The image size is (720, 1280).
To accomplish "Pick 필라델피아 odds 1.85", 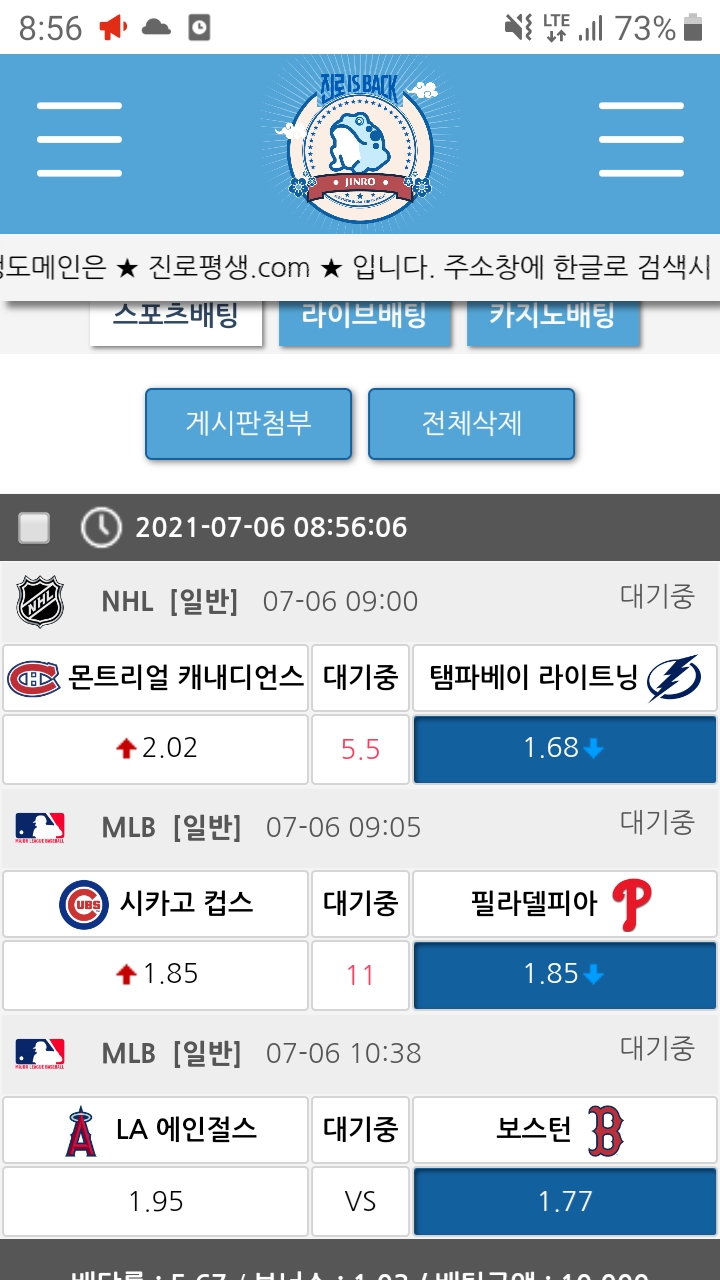I will coord(564,975).
